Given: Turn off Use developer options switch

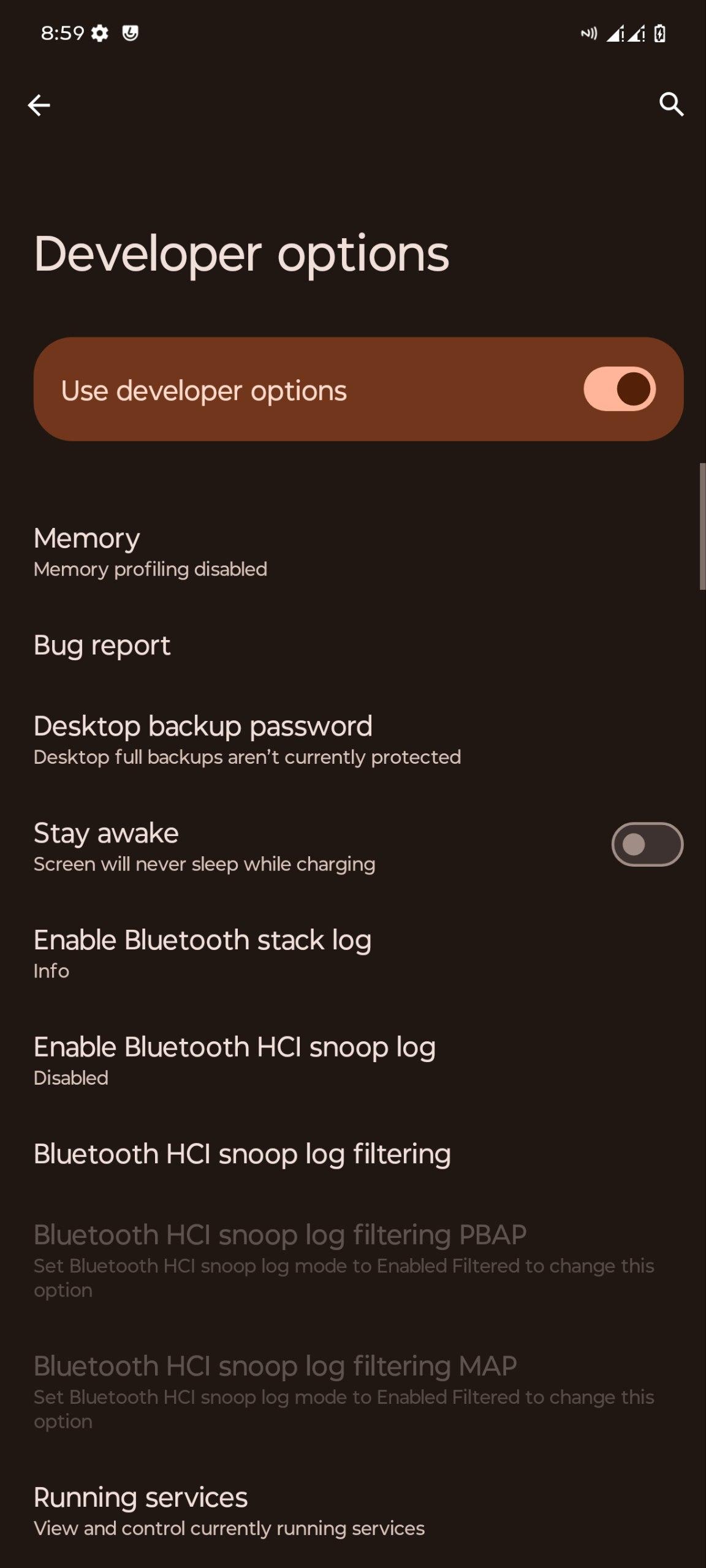Looking at the screenshot, I should (619, 389).
